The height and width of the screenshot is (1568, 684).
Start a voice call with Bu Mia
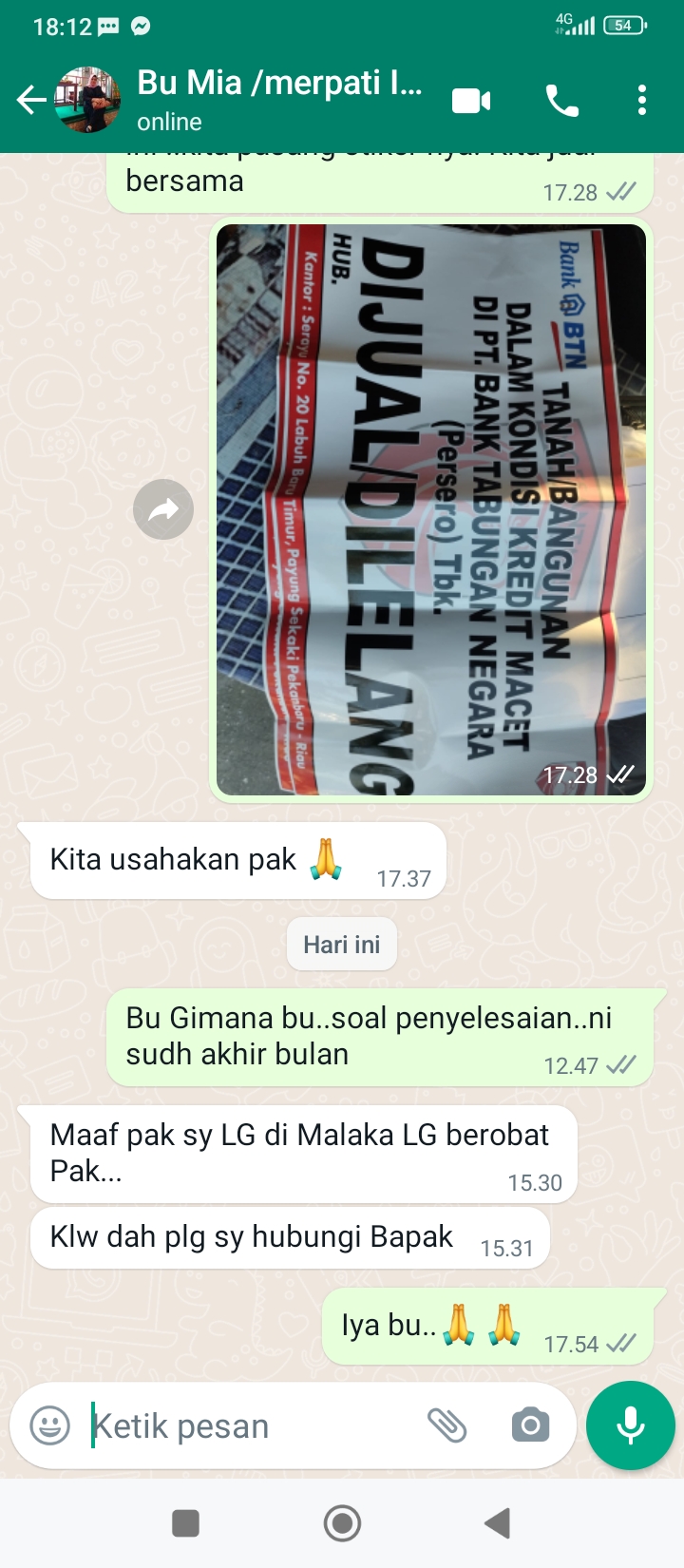561,100
